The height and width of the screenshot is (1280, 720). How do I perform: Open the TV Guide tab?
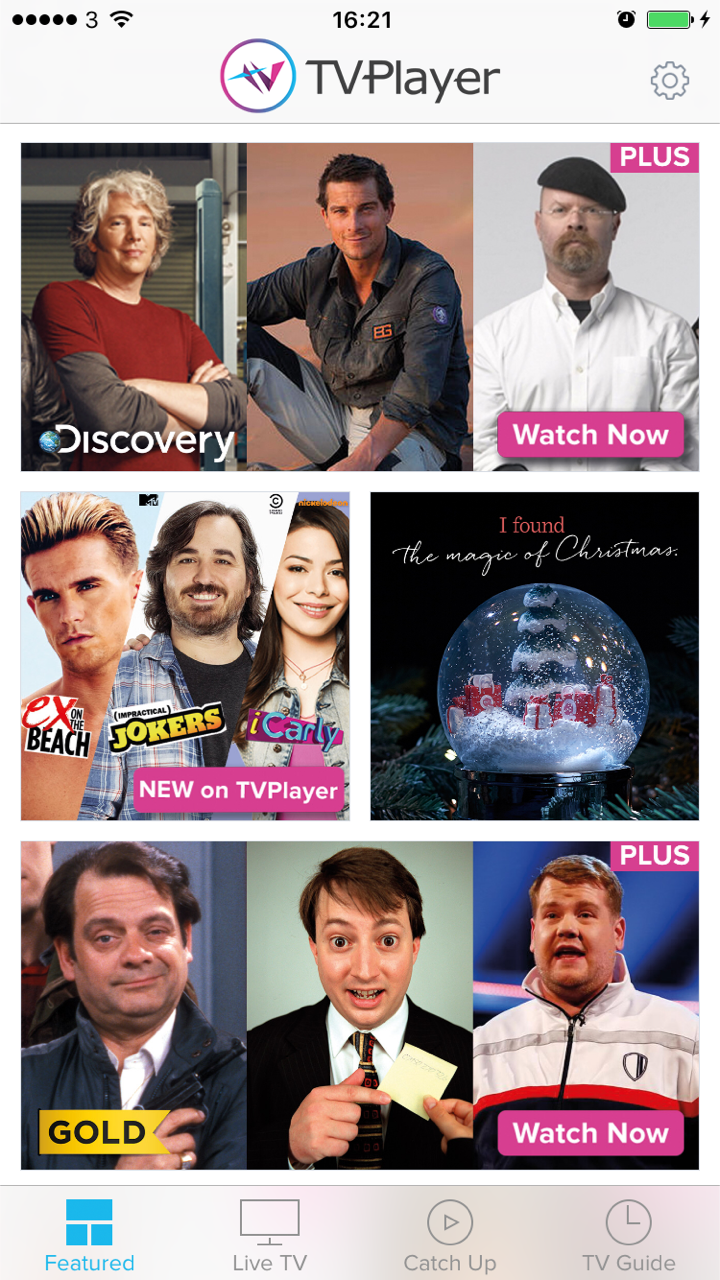[x=629, y=1236]
